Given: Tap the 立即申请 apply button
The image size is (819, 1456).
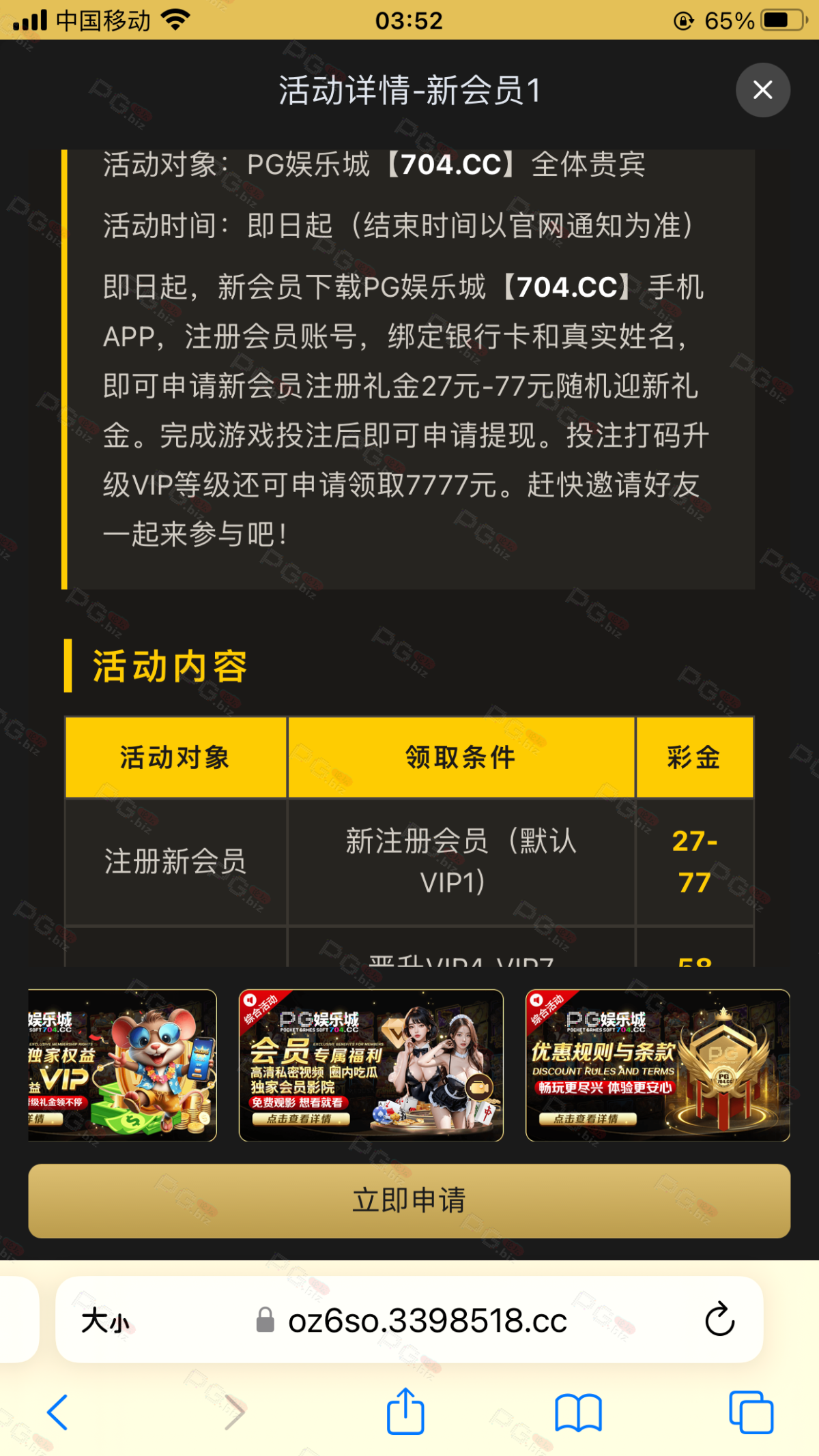Looking at the screenshot, I should (x=409, y=1201).
